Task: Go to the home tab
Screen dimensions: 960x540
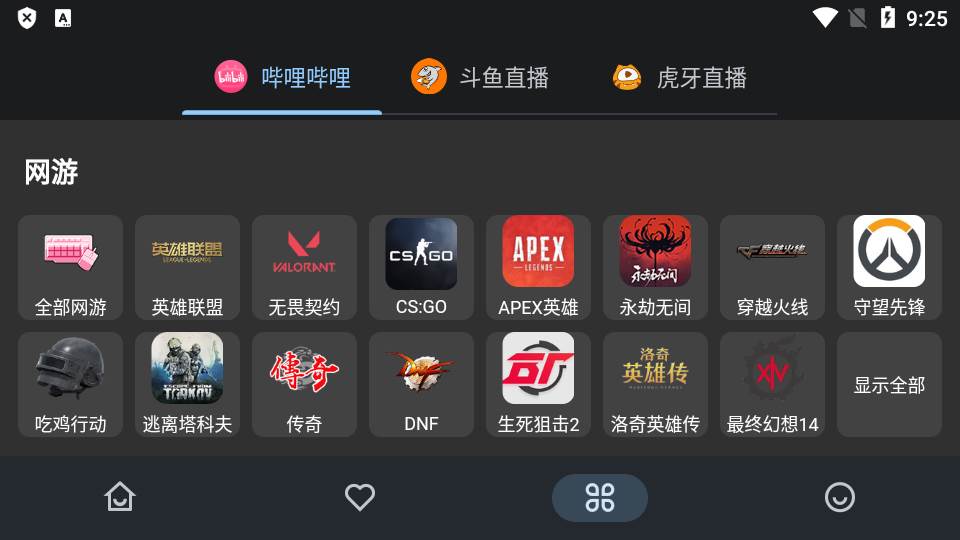Action: 120,497
